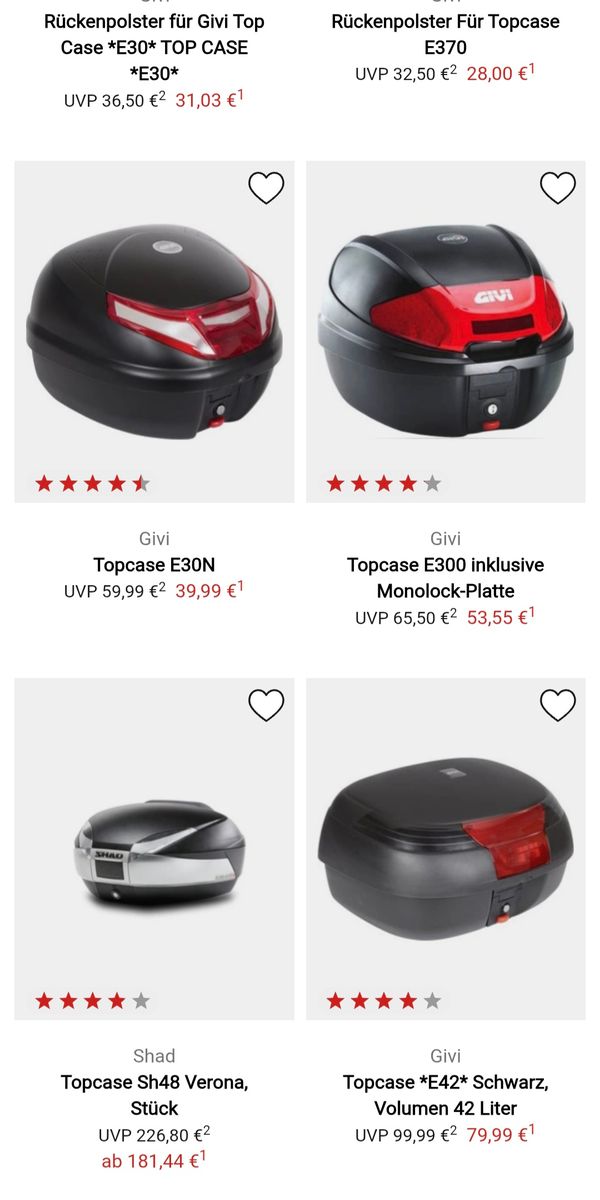Open the Givi Topcase E30N product
The height and width of the screenshot is (1200, 600).
(x=154, y=565)
